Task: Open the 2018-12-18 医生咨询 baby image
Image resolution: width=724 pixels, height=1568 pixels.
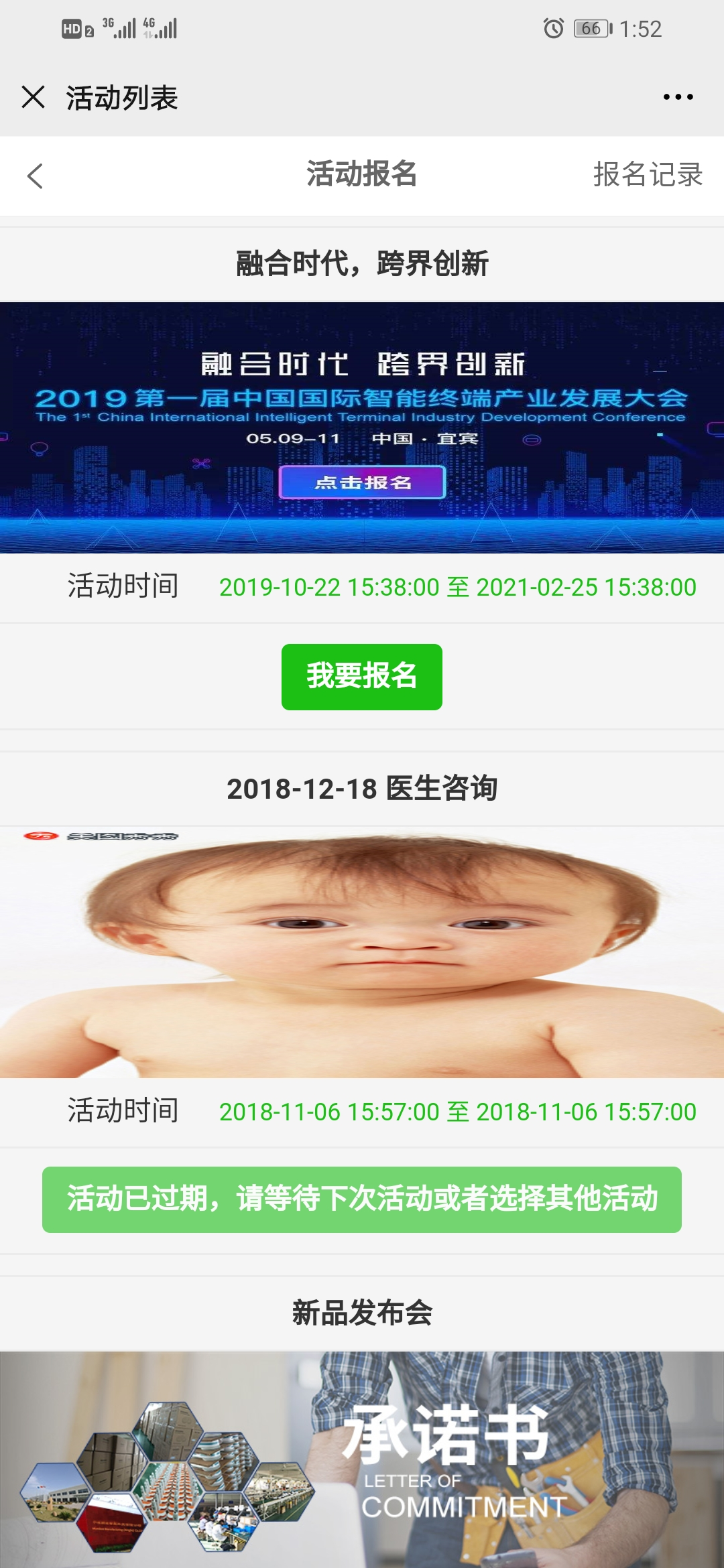Action: (x=362, y=952)
